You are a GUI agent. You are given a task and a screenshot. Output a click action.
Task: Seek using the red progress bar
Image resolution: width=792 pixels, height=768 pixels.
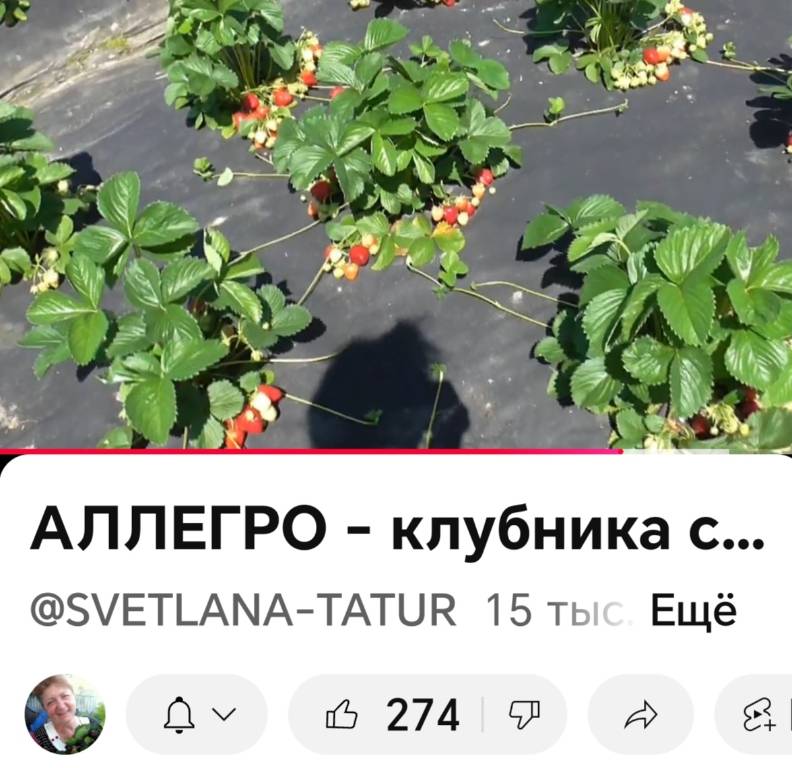click(400, 451)
